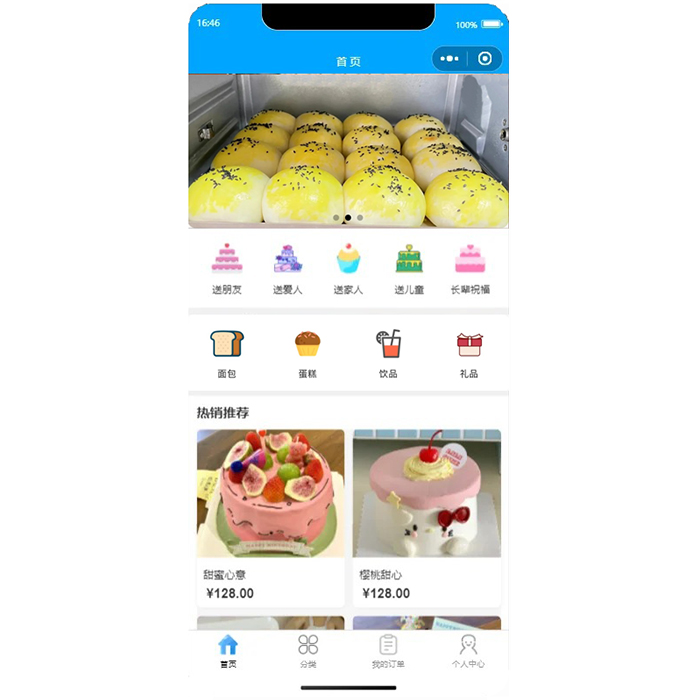700x700 pixels.
Task: Open the 面包 section
Action: 227,353
